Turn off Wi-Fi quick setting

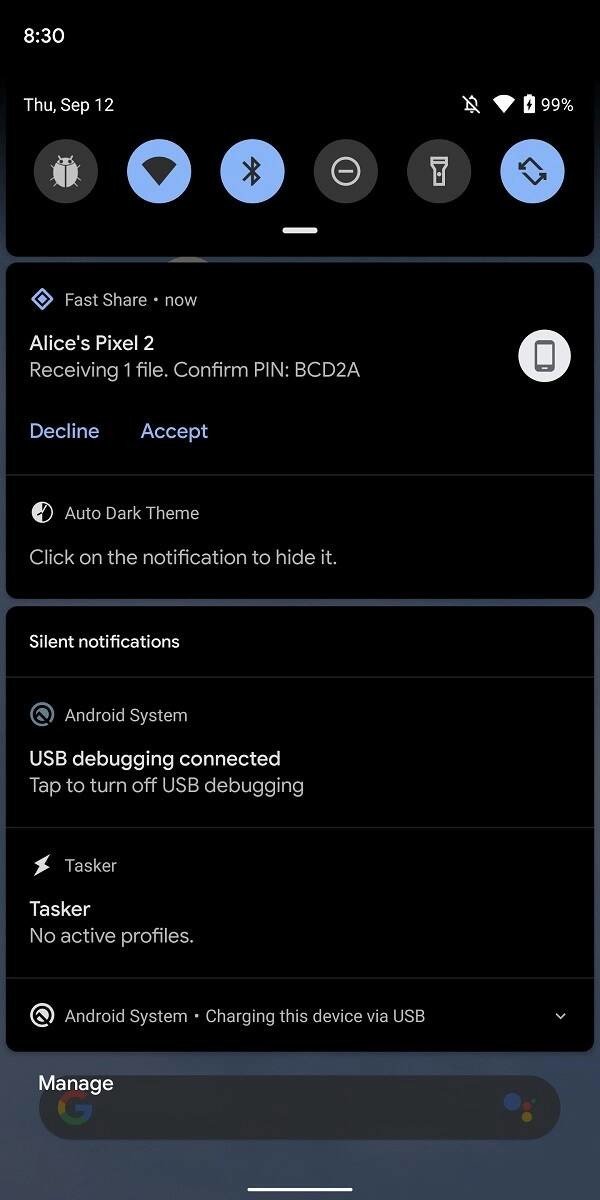click(x=159, y=172)
